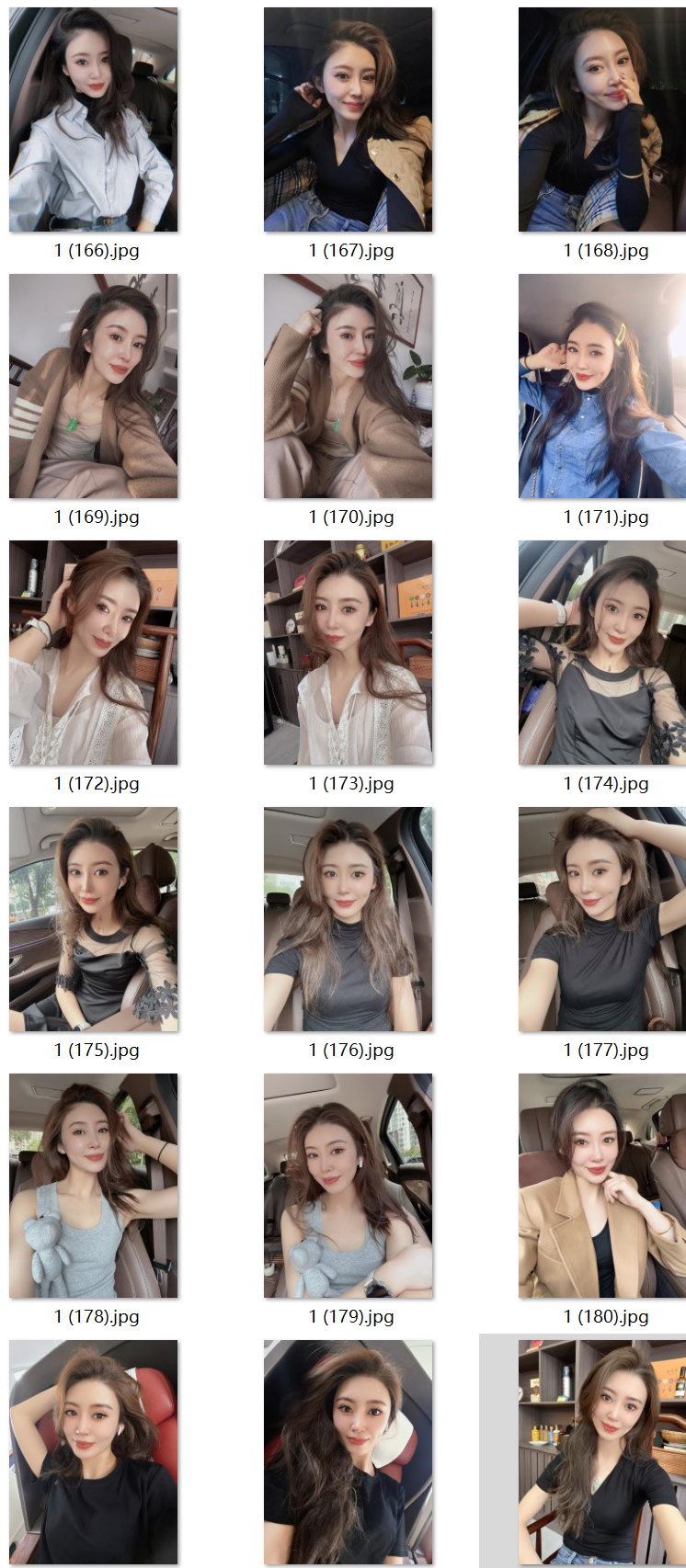Open the photo 1 (178).jpg
Viewport: 686px width, 1568px height.
(x=93, y=1186)
